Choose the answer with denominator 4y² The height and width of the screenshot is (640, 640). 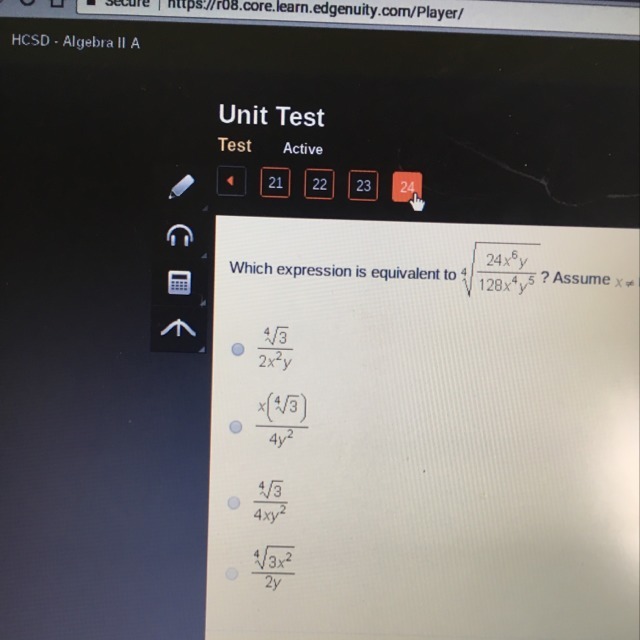[236, 426]
